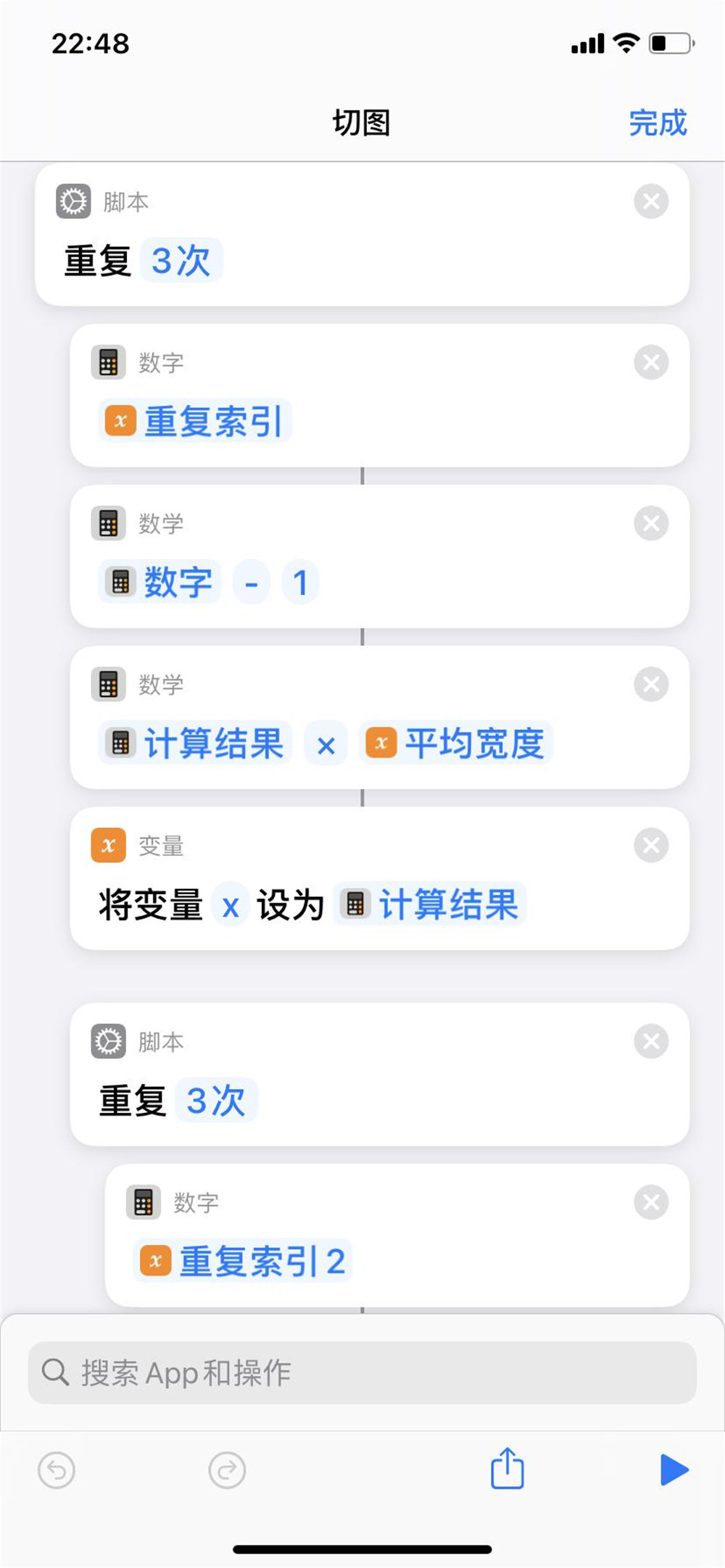
Task: Change 3次 count in first 重复 action
Action: (x=181, y=261)
